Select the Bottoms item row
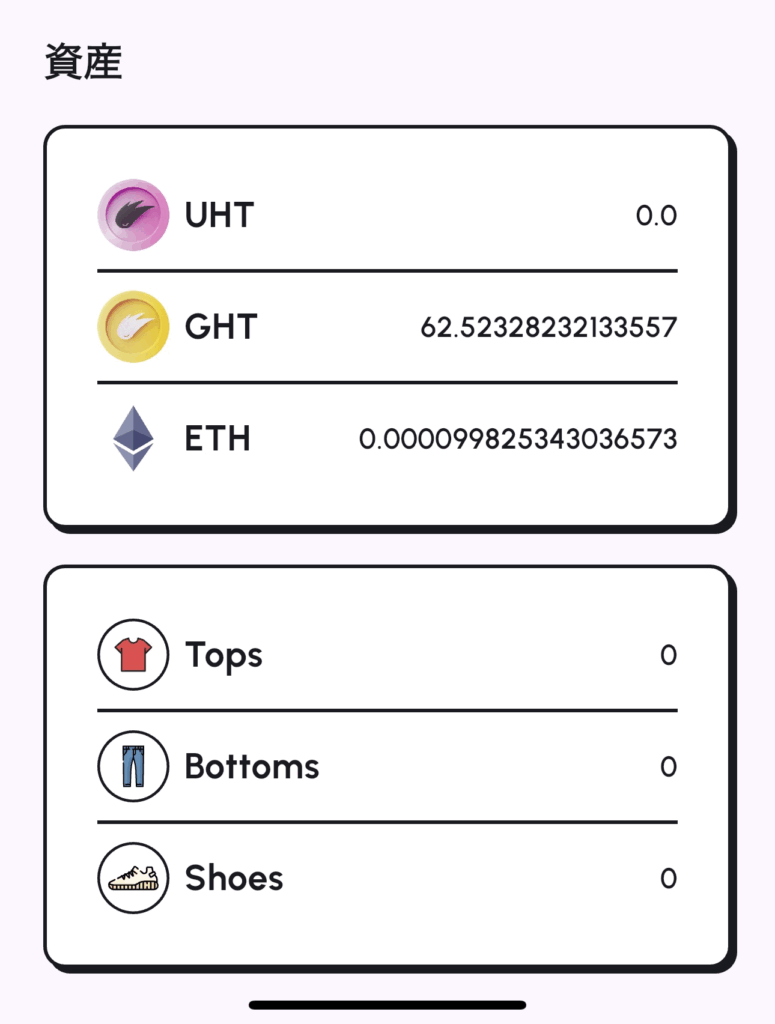This screenshot has width=775, height=1024. [386, 767]
